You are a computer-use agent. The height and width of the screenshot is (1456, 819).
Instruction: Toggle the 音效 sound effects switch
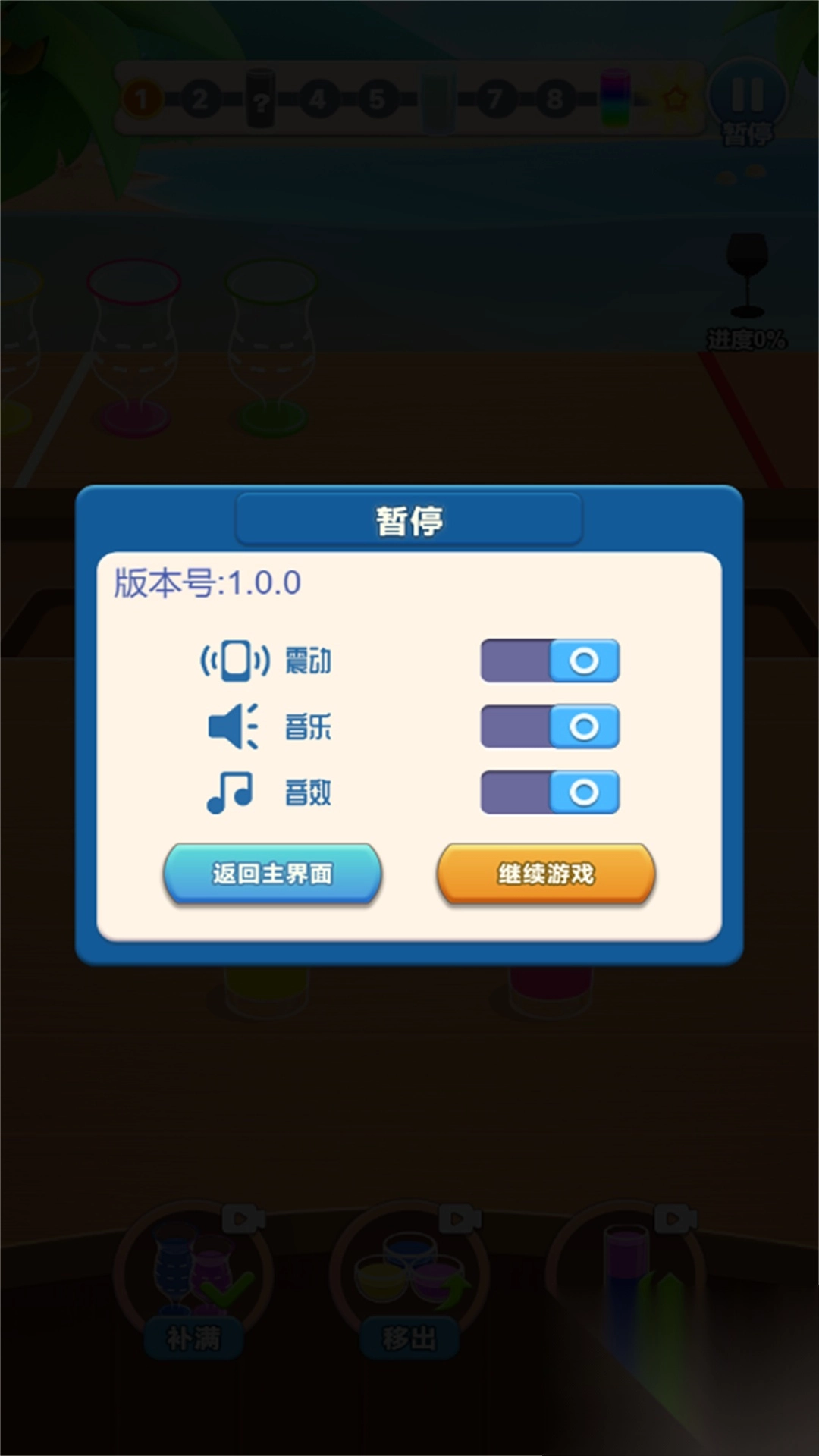pos(550,792)
